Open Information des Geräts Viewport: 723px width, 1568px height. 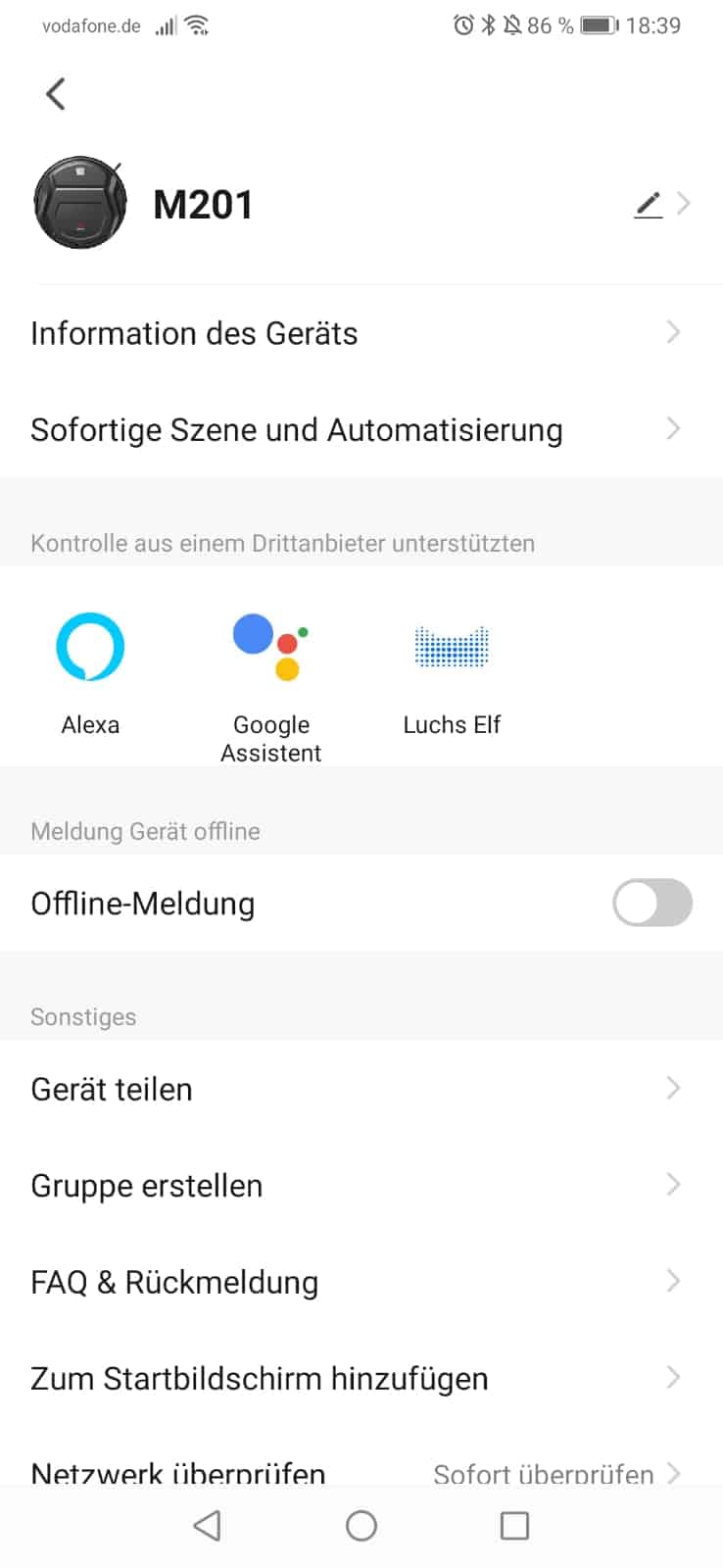click(x=361, y=333)
